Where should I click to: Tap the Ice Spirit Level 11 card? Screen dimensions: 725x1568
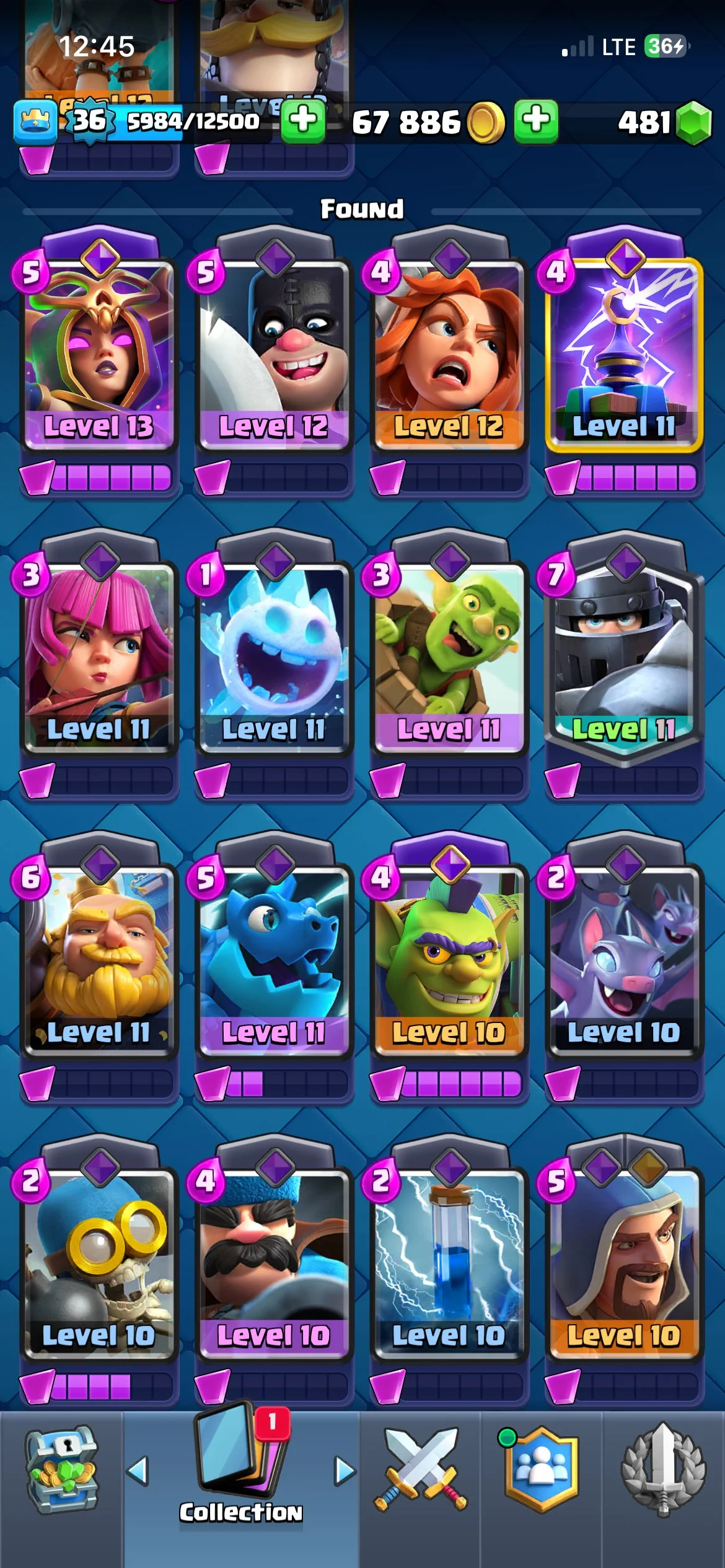point(274,656)
